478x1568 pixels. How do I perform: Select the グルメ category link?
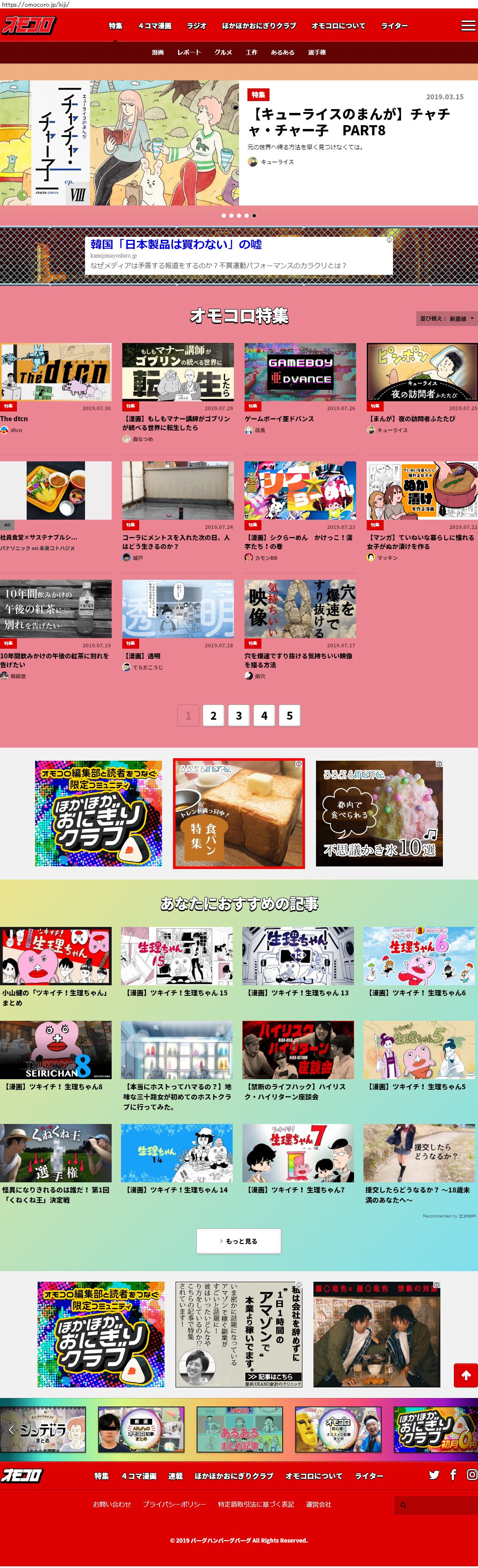pos(223,52)
